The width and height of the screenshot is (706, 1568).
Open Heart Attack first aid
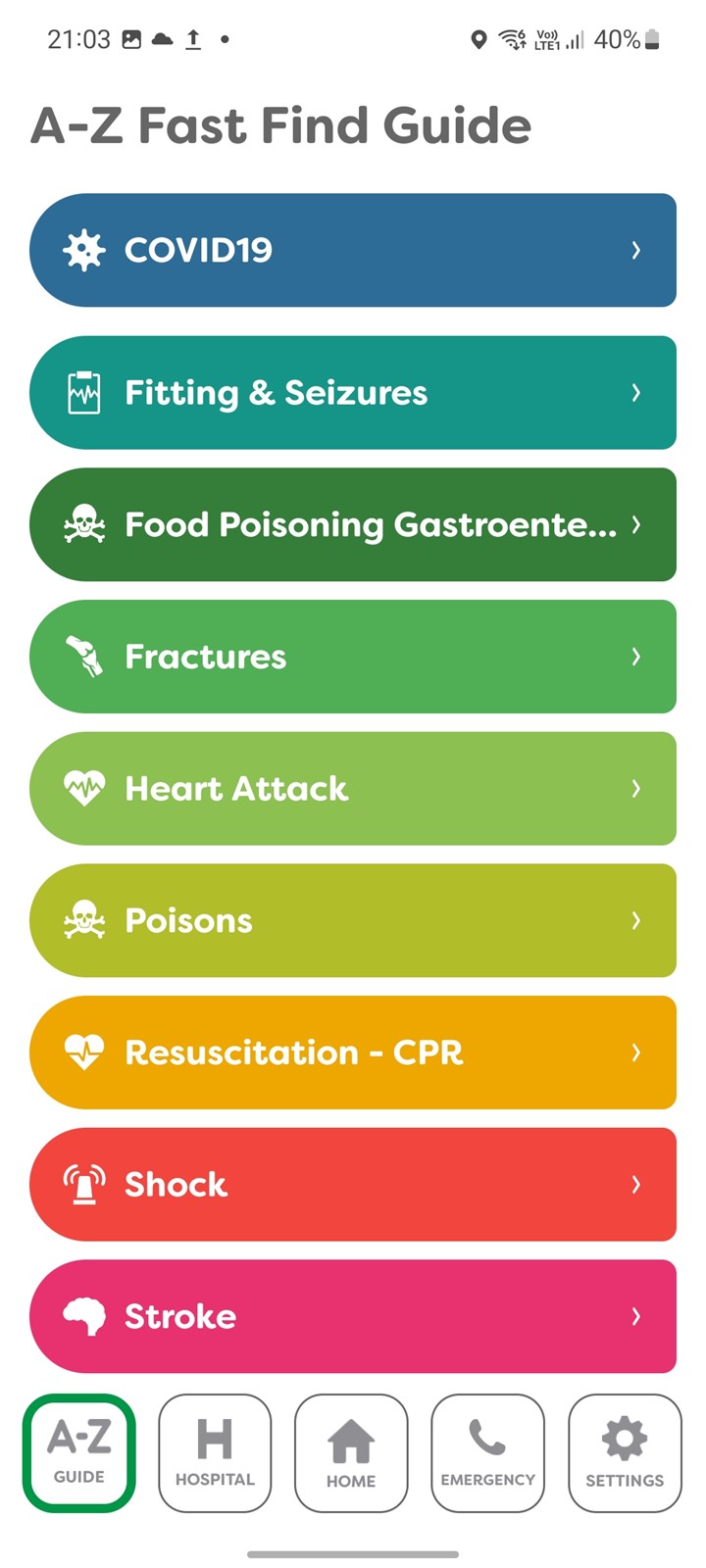pyautogui.click(x=353, y=788)
